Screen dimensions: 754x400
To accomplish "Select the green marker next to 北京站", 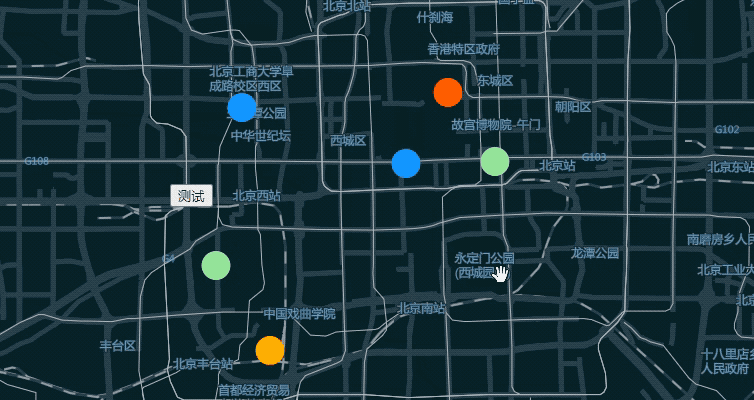I will pyautogui.click(x=495, y=161).
